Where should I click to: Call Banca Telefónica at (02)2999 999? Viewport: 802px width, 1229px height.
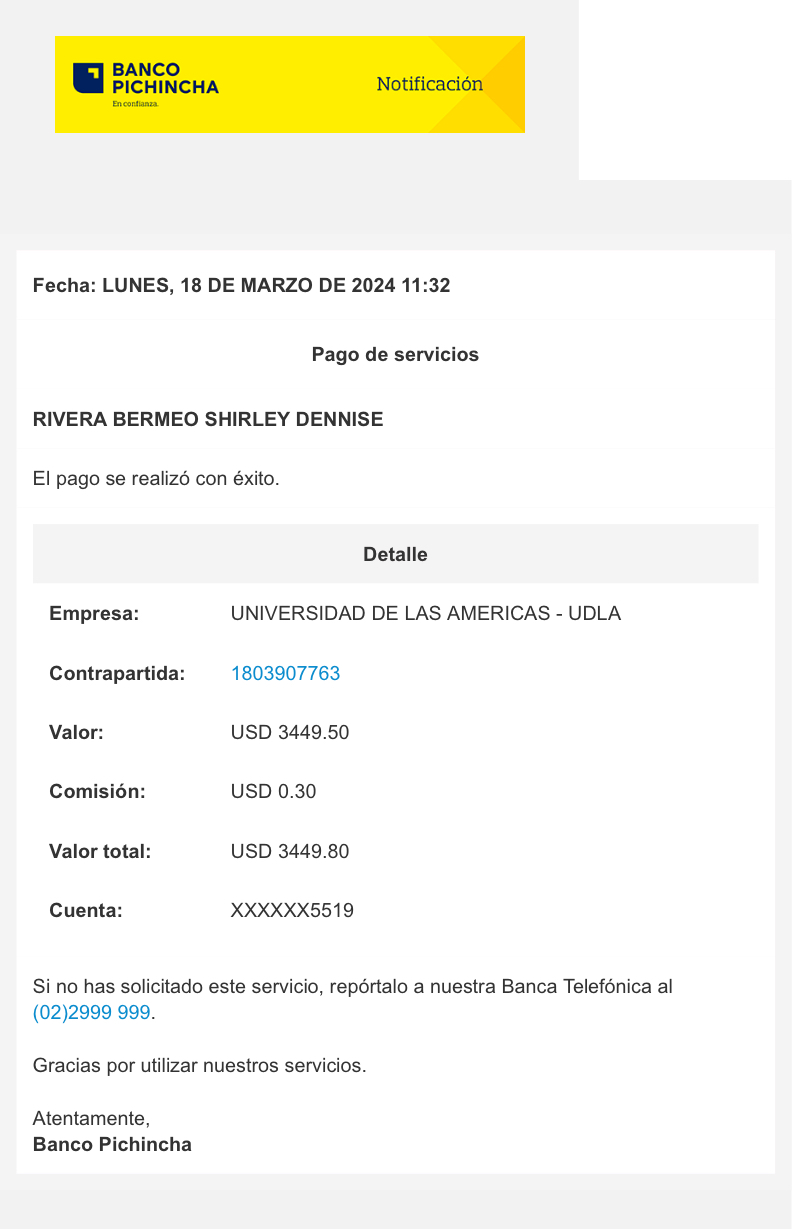click(92, 1012)
